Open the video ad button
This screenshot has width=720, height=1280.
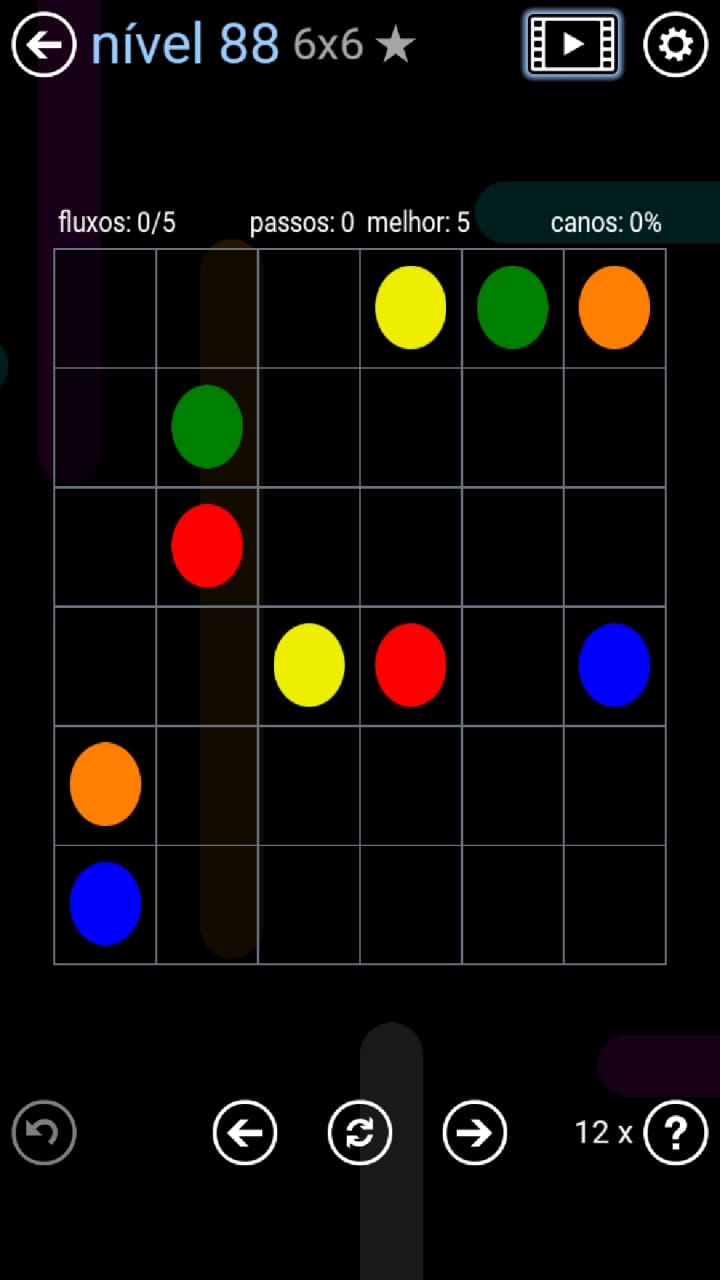(572, 44)
